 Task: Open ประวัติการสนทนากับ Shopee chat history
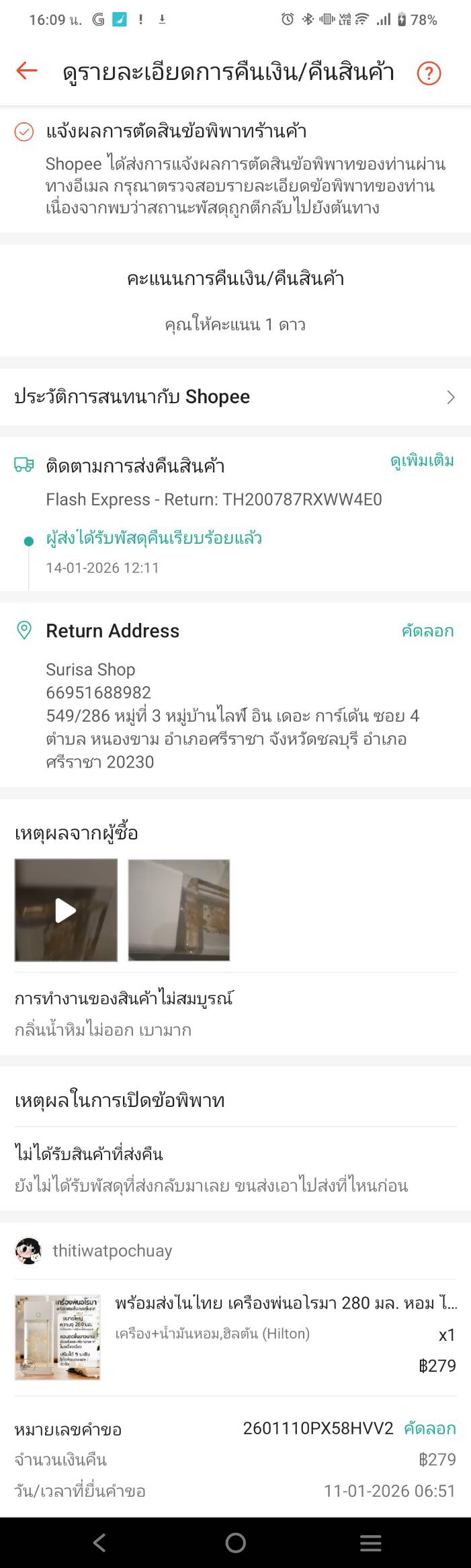(x=235, y=397)
